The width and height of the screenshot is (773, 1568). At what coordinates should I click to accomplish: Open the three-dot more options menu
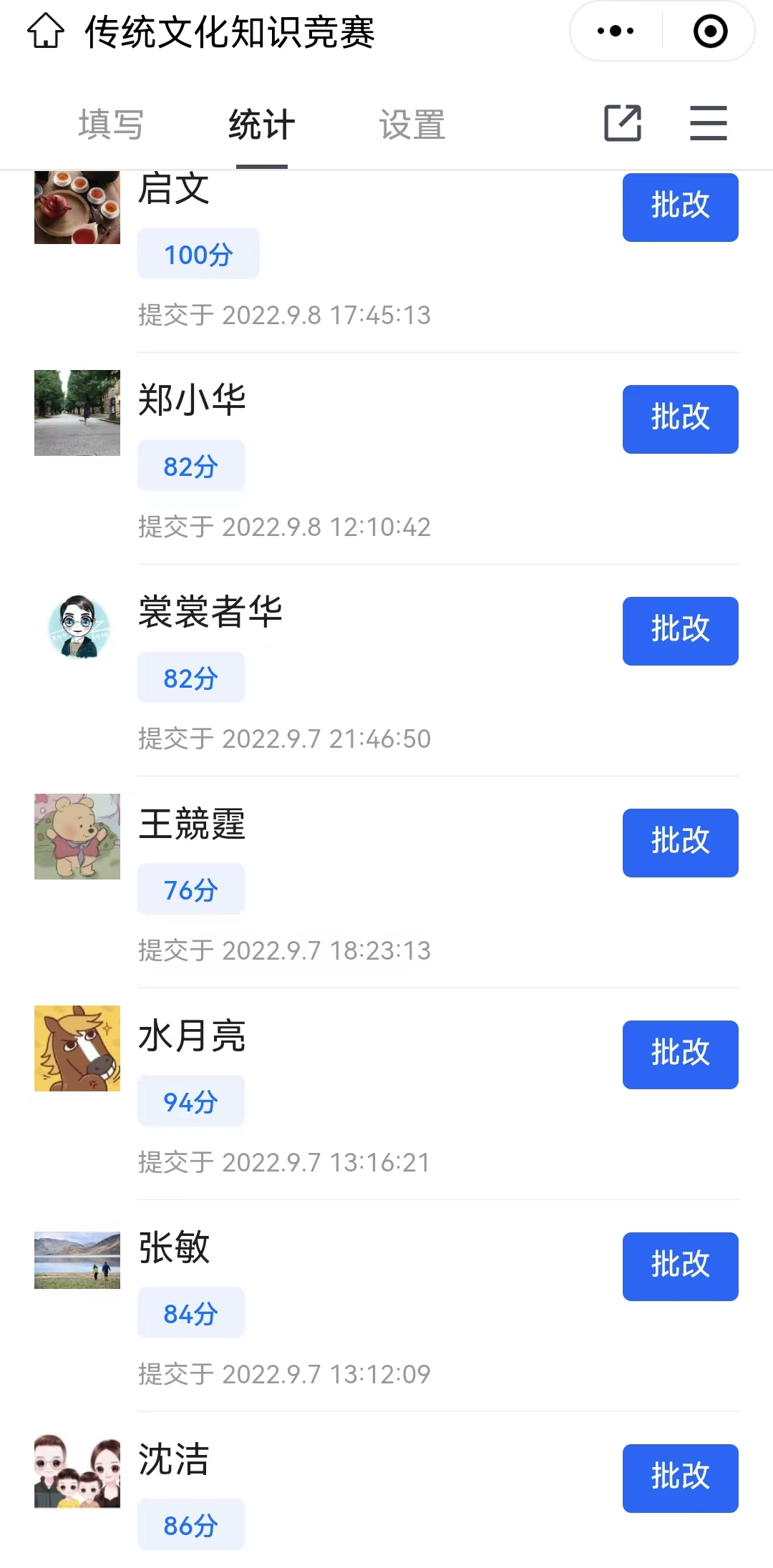[x=616, y=31]
